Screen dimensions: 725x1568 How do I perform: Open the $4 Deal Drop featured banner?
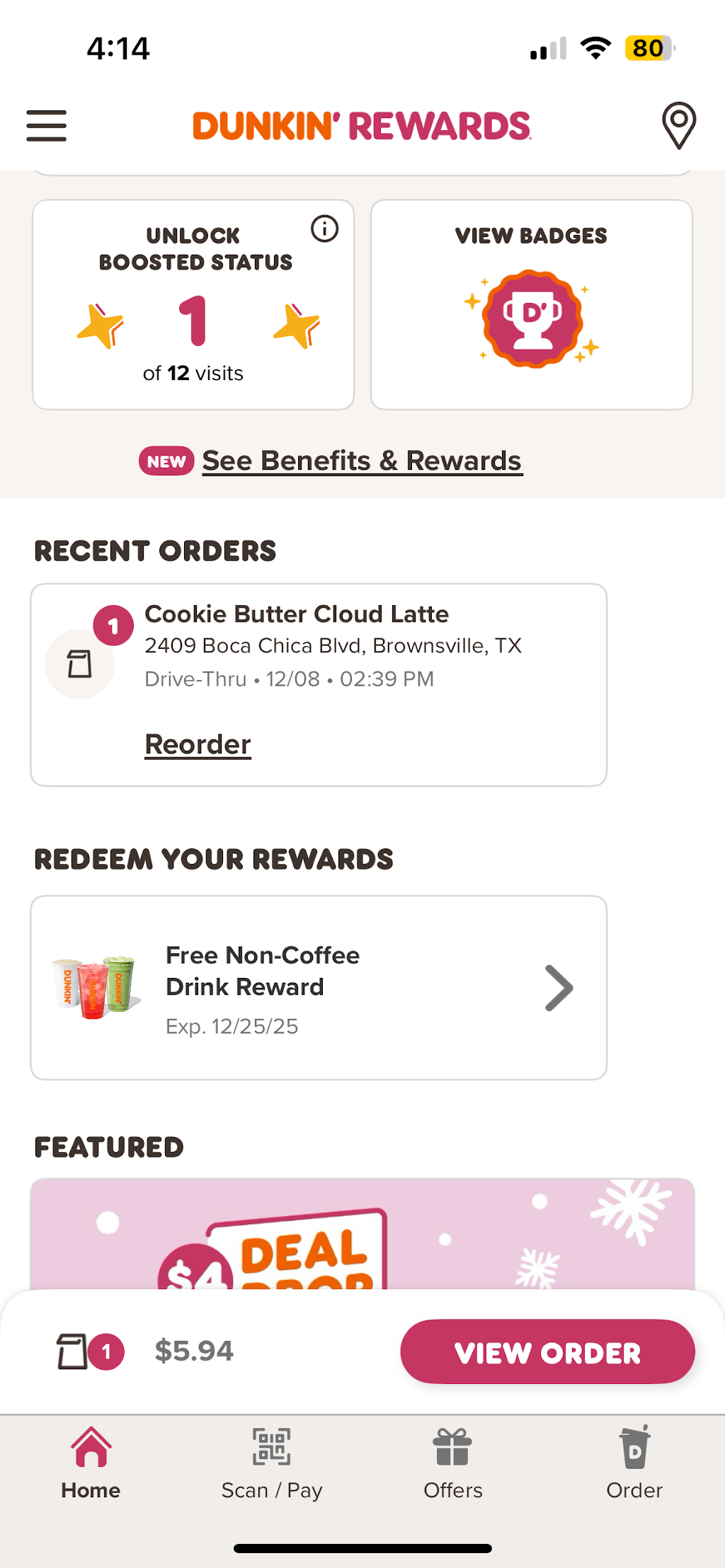(x=362, y=1233)
